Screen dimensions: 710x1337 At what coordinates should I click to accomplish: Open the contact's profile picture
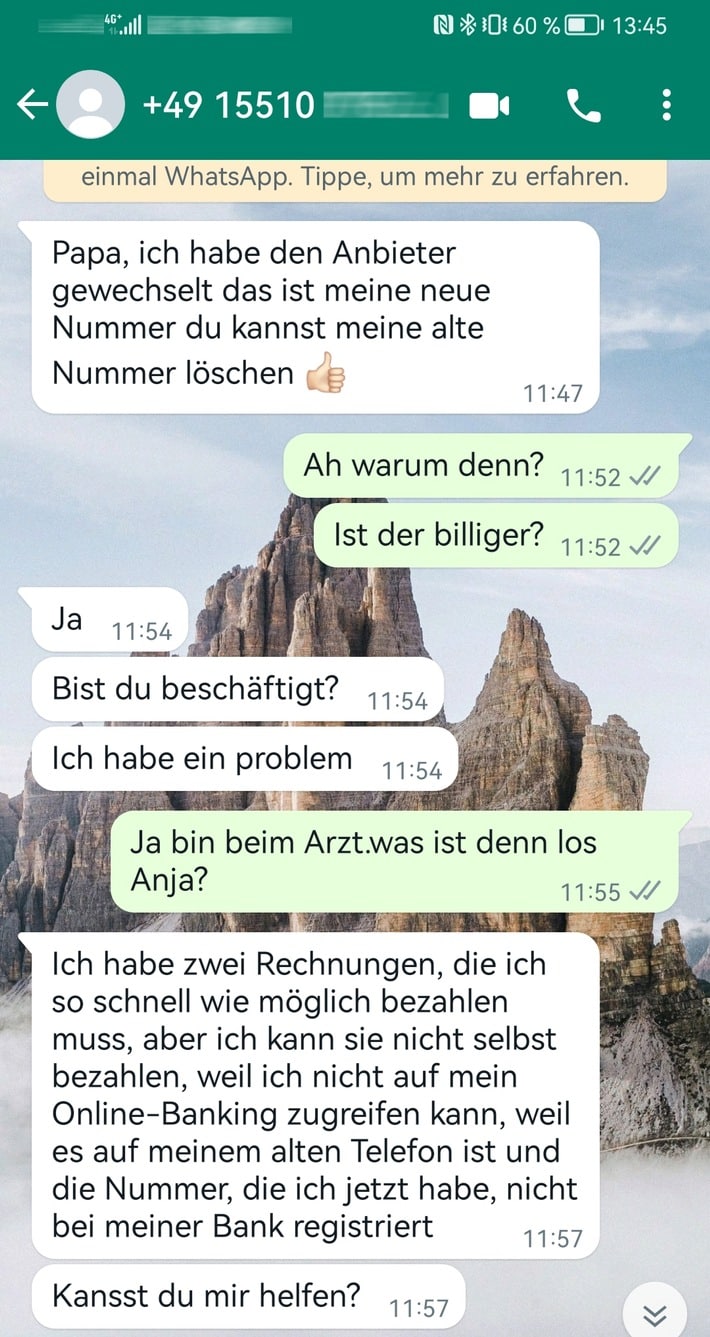tap(90, 105)
